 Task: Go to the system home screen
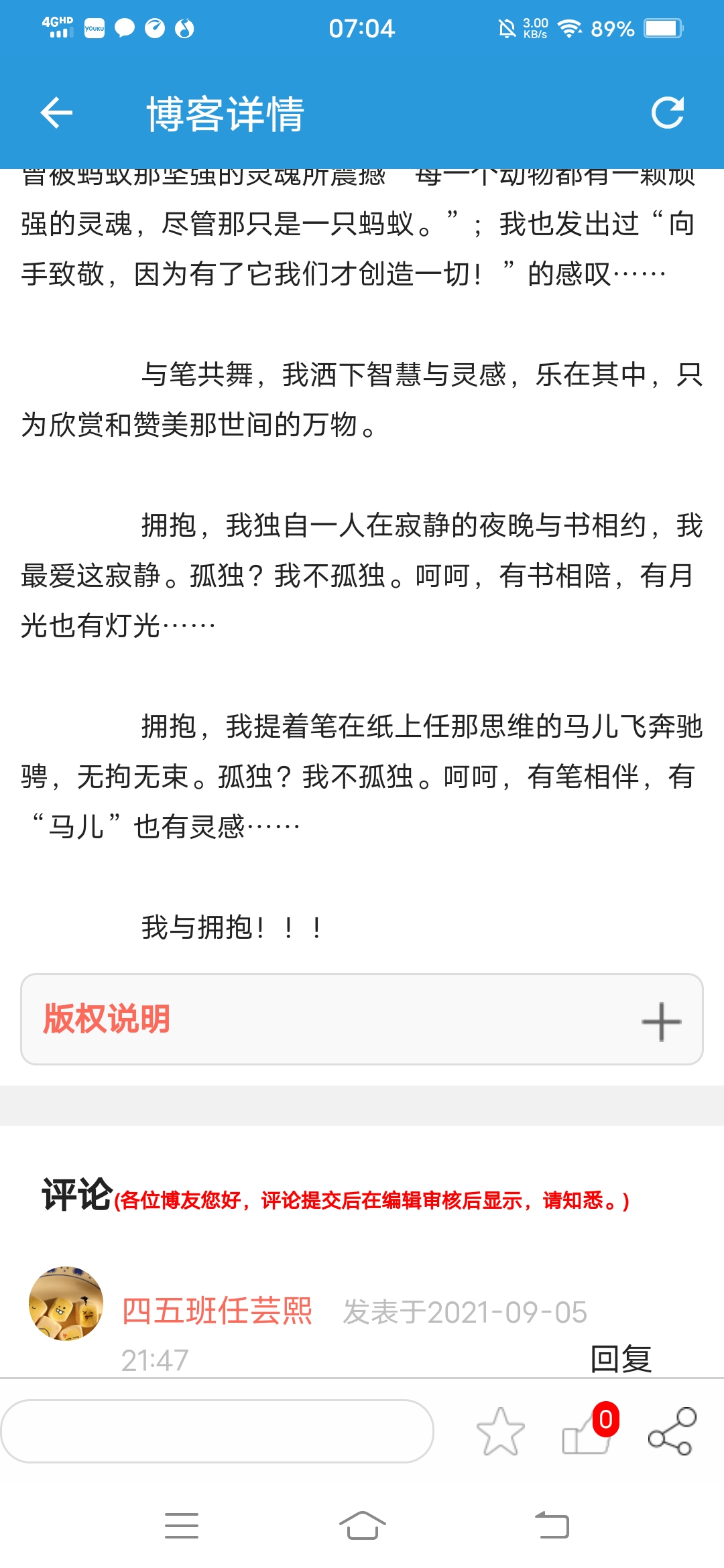(x=362, y=1526)
